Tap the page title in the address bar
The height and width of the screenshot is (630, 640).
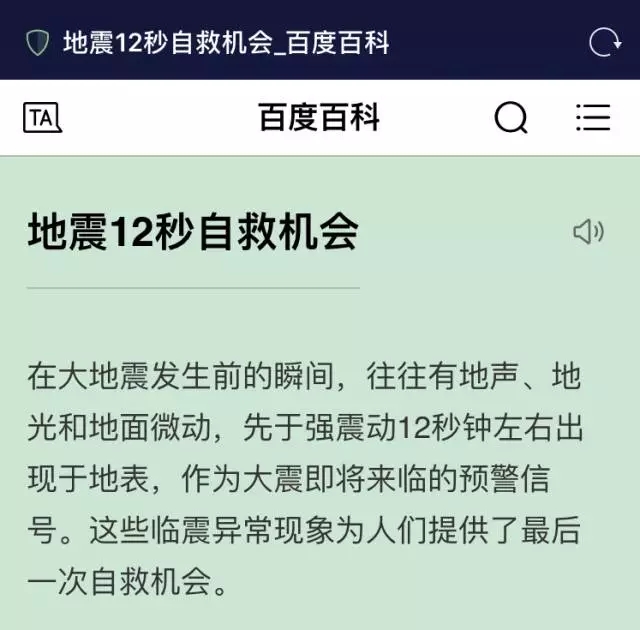point(226,42)
